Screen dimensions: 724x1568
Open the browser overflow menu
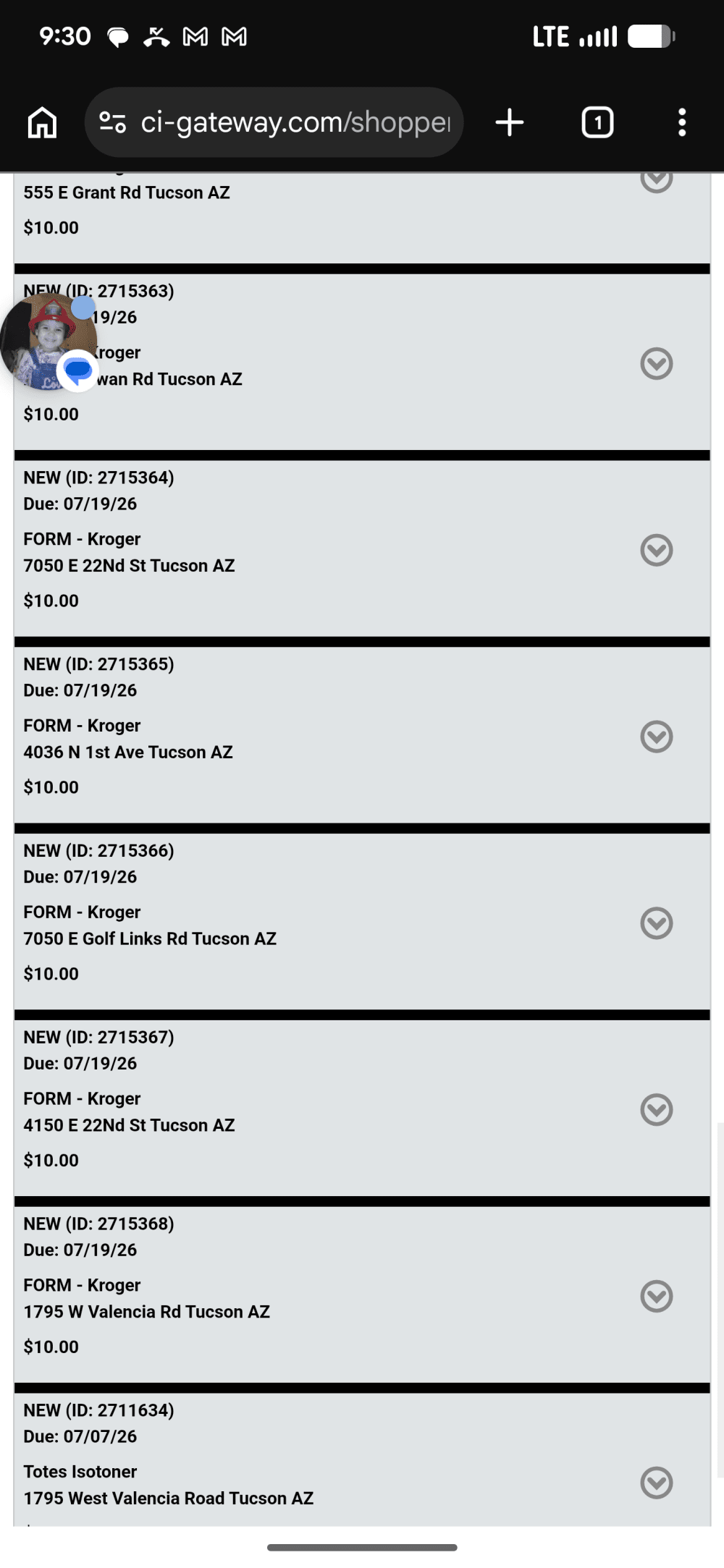[x=682, y=122]
